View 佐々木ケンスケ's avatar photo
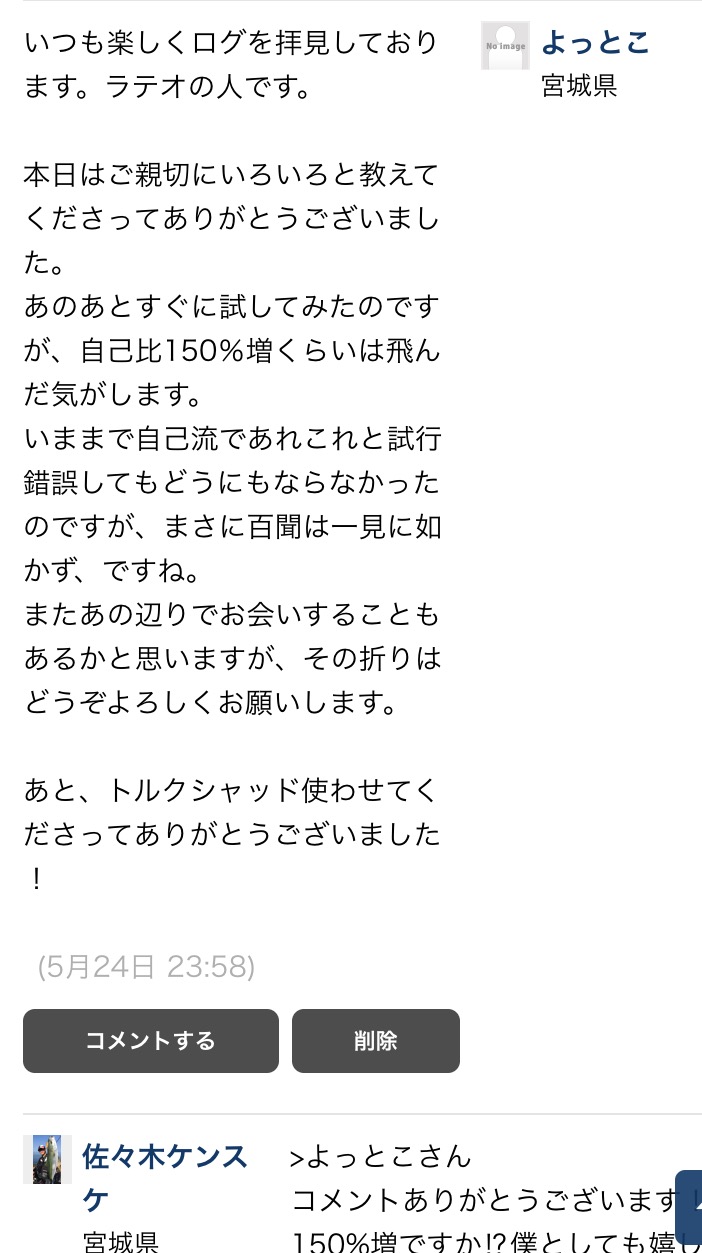The width and height of the screenshot is (702, 1253). (47, 1159)
